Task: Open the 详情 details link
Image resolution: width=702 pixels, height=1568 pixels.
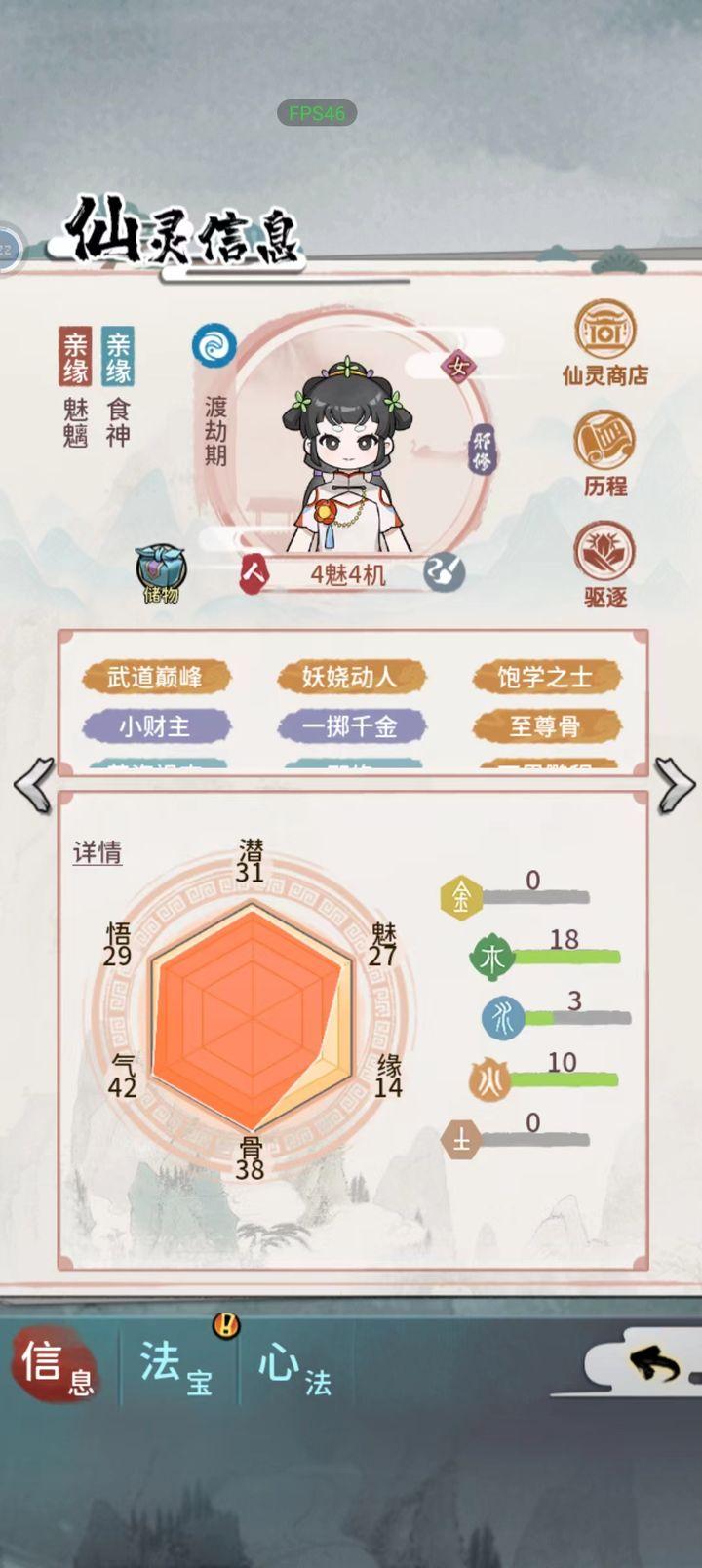Action: point(97,852)
